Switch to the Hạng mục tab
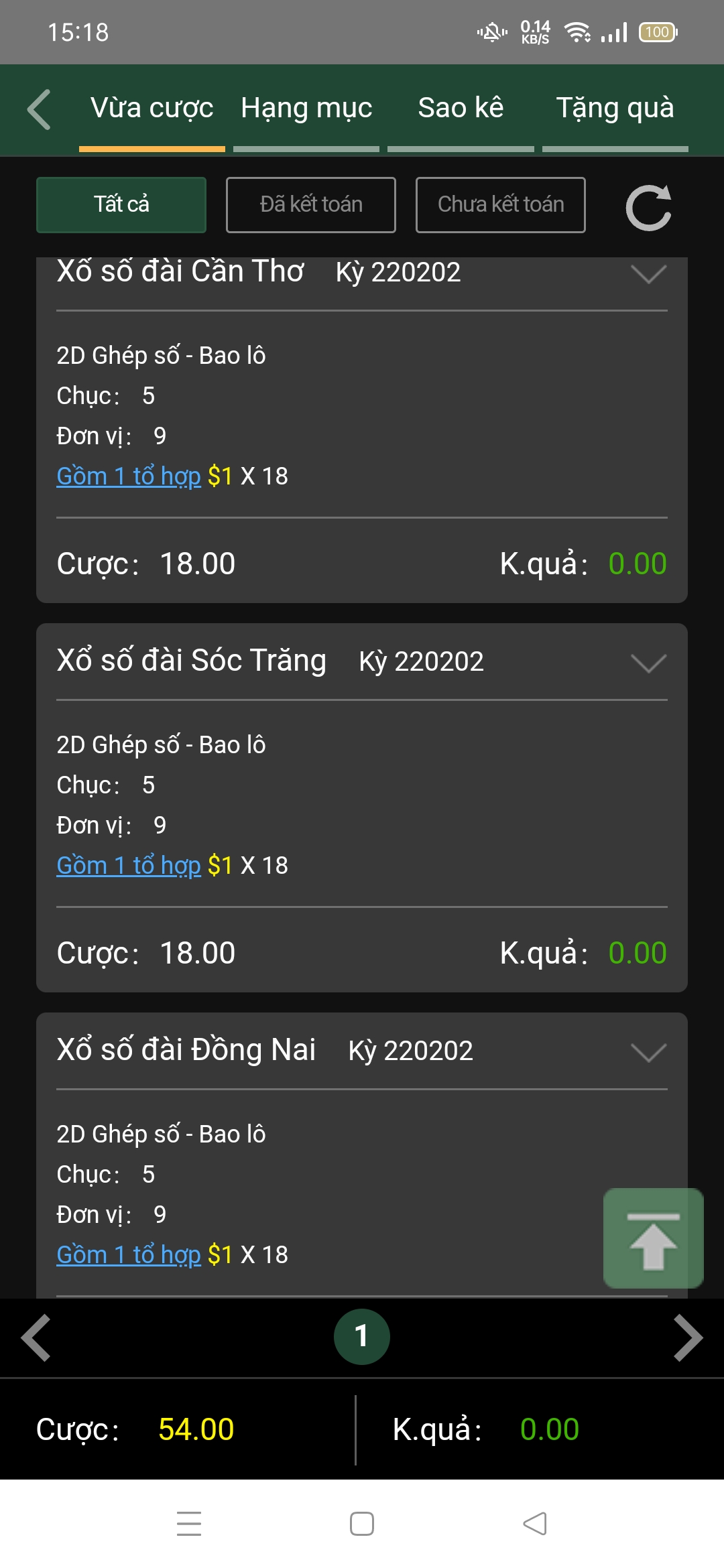Screen dimensions: 724x1568 click(306, 109)
